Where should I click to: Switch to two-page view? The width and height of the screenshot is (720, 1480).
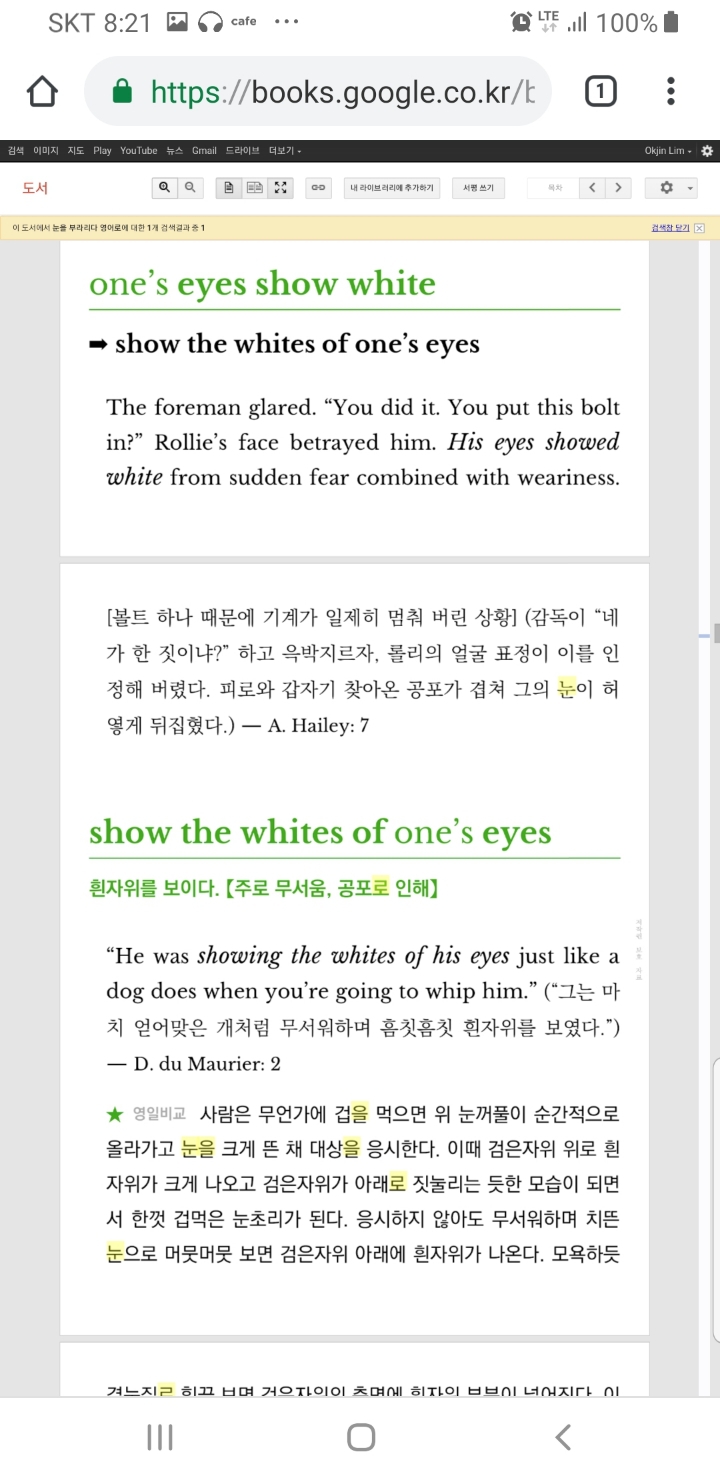click(x=255, y=187)
